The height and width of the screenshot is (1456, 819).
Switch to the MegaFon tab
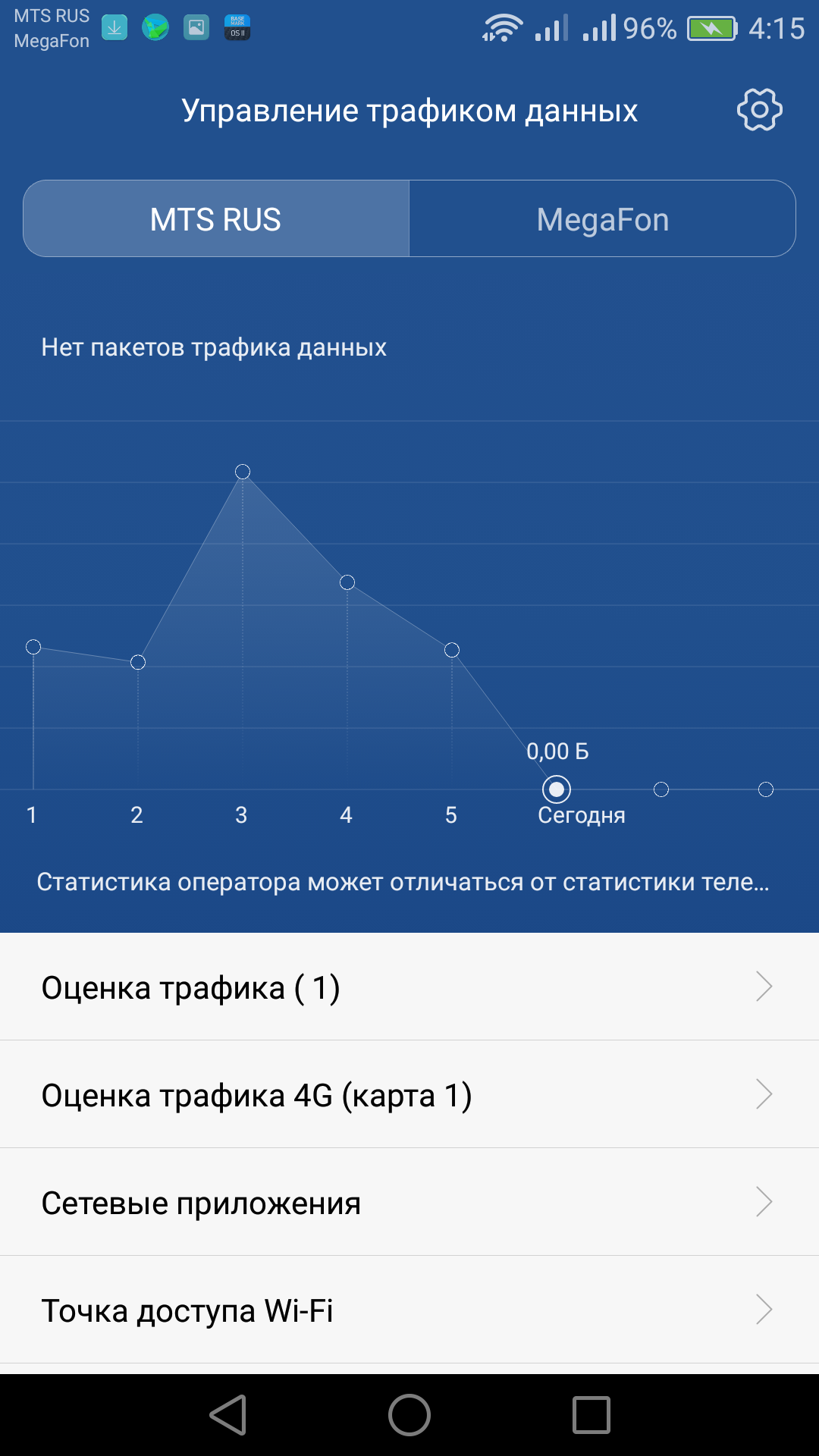point(603,219)
